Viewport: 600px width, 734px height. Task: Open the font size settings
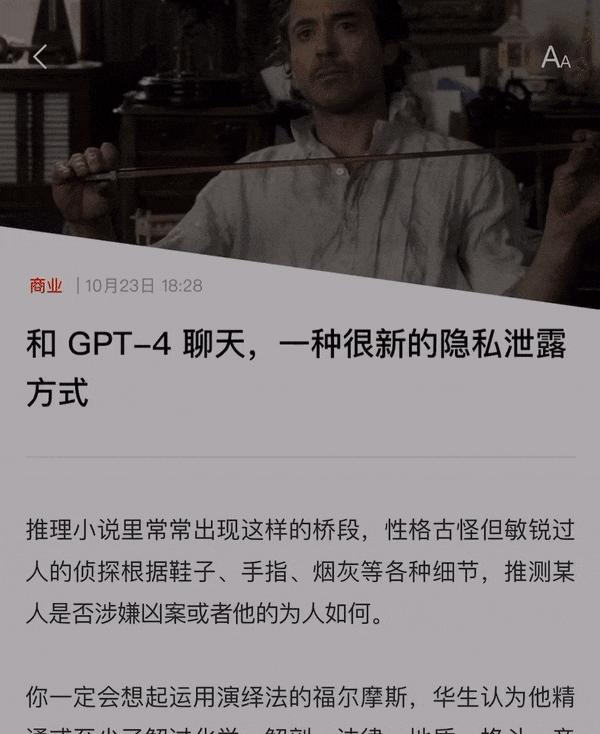(555, 58)
